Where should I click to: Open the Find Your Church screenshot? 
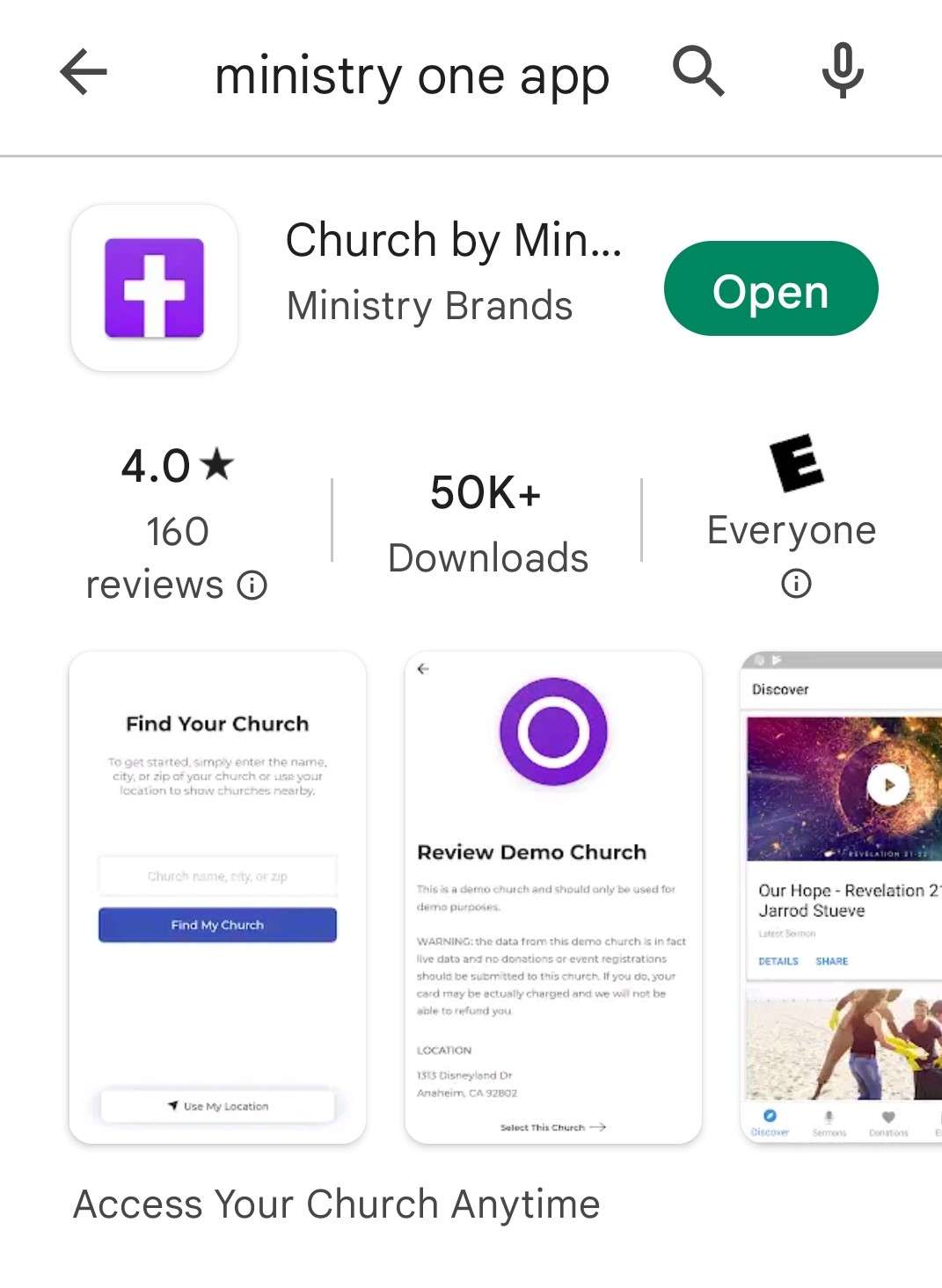[x=217, y=897]
